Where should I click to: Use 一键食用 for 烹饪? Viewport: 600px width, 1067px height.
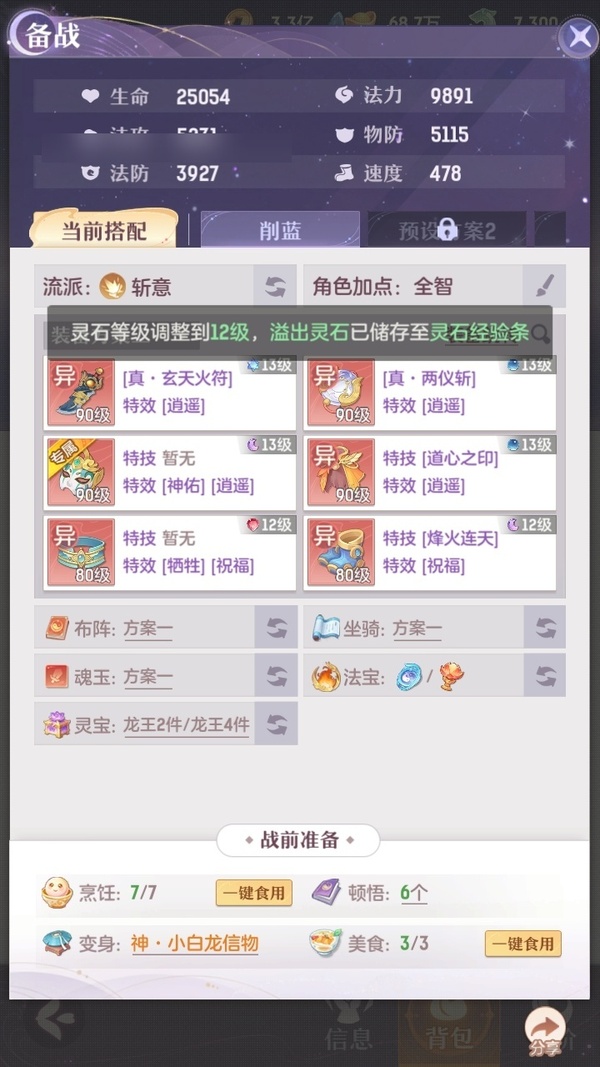[x=254, y=893]
